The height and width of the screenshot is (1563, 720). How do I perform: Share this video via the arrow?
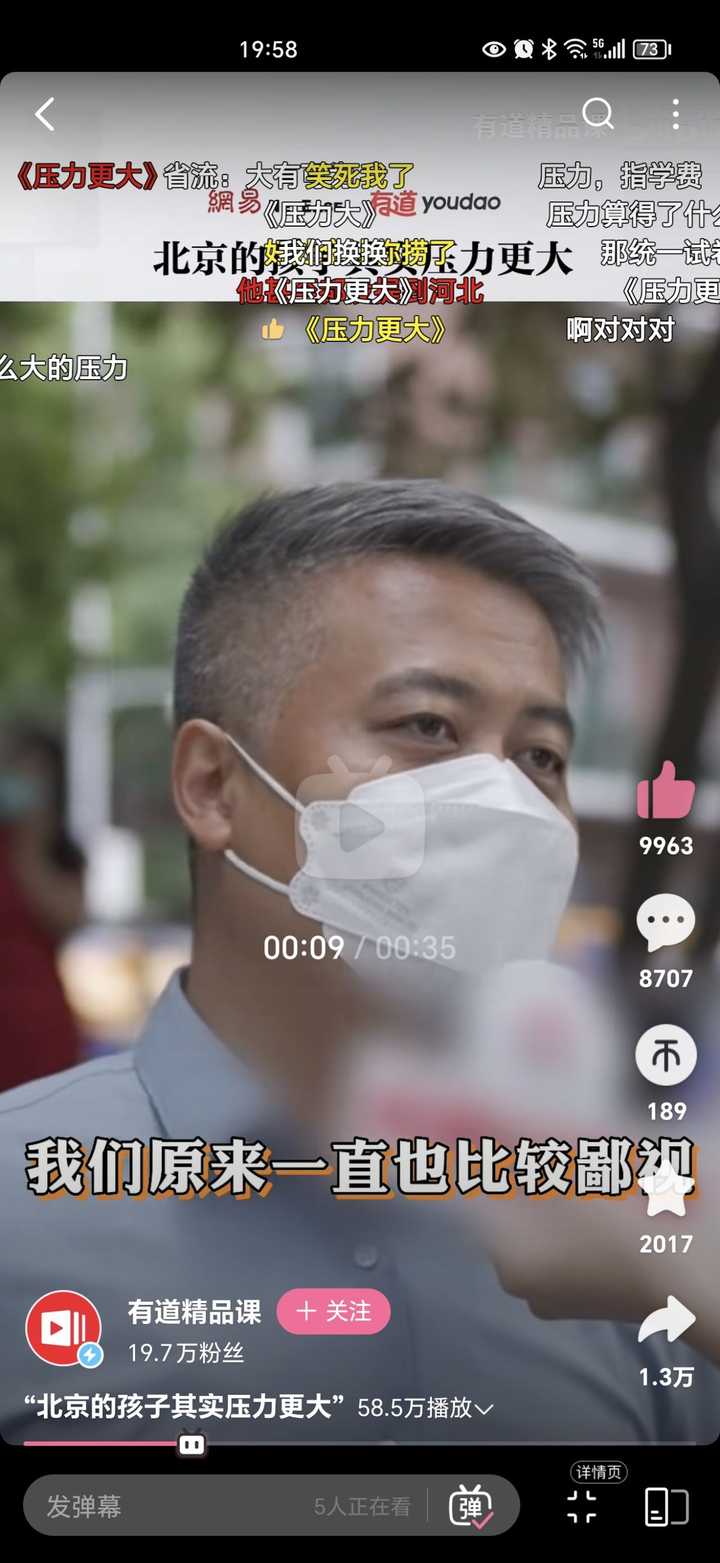point(666,1321)
